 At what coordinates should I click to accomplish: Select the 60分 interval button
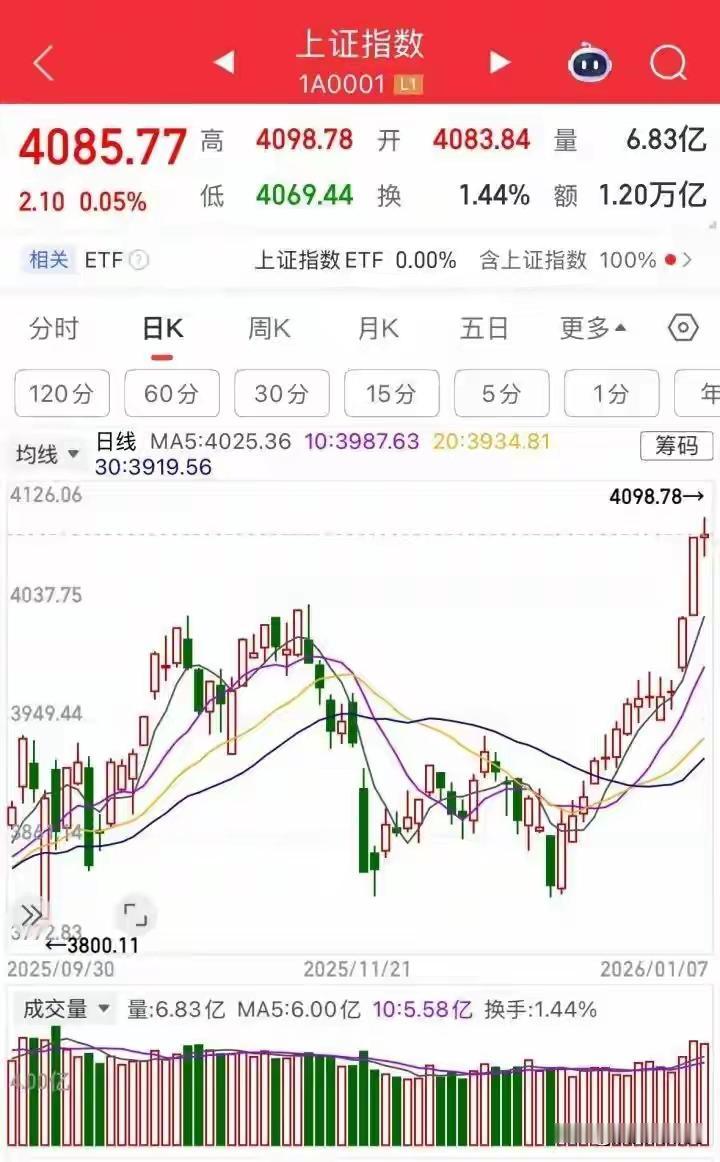tap(171, 393)
